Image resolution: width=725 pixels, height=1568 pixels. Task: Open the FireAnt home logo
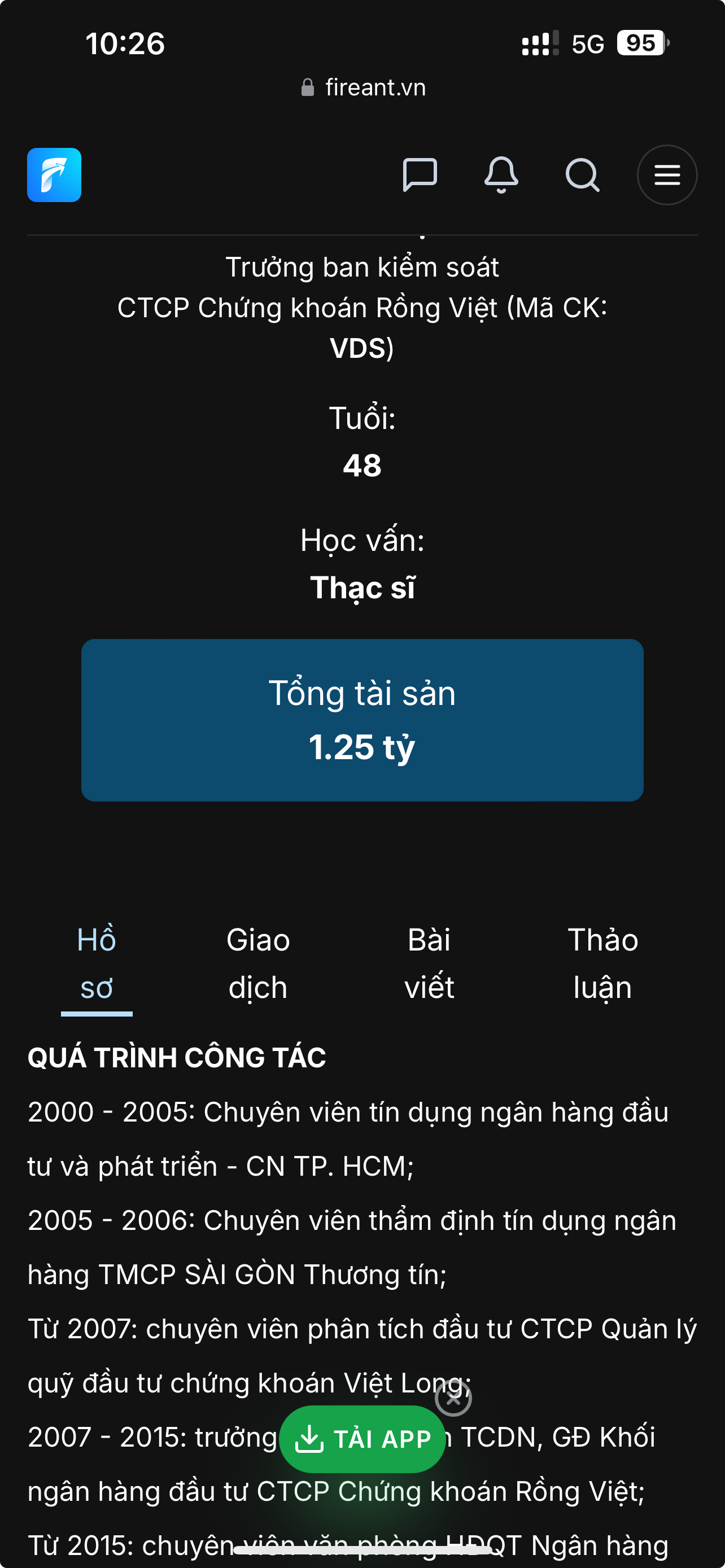(x=54, y=175)
